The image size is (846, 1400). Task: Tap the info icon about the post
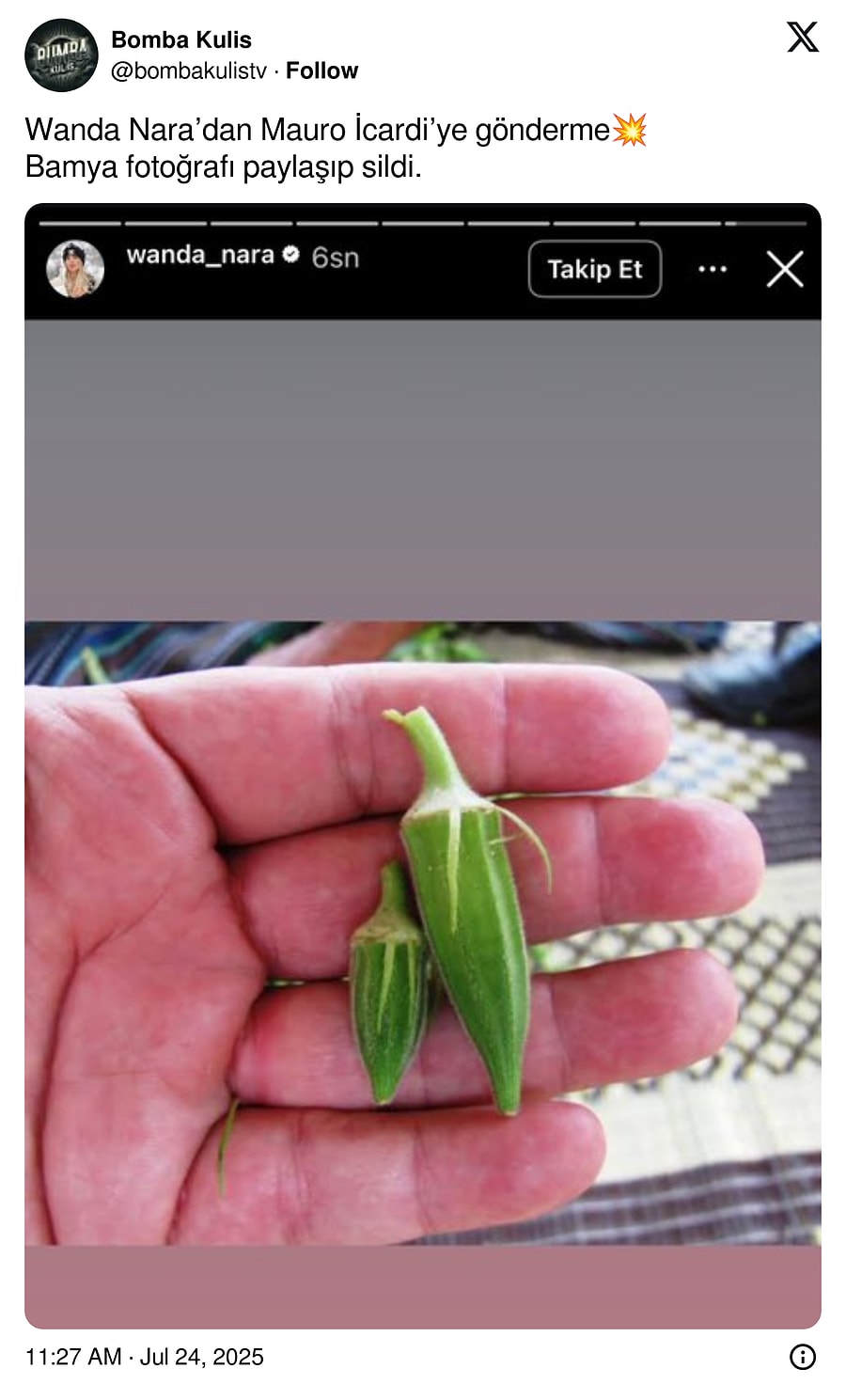pyautogui.click(x=802, y=1357)
